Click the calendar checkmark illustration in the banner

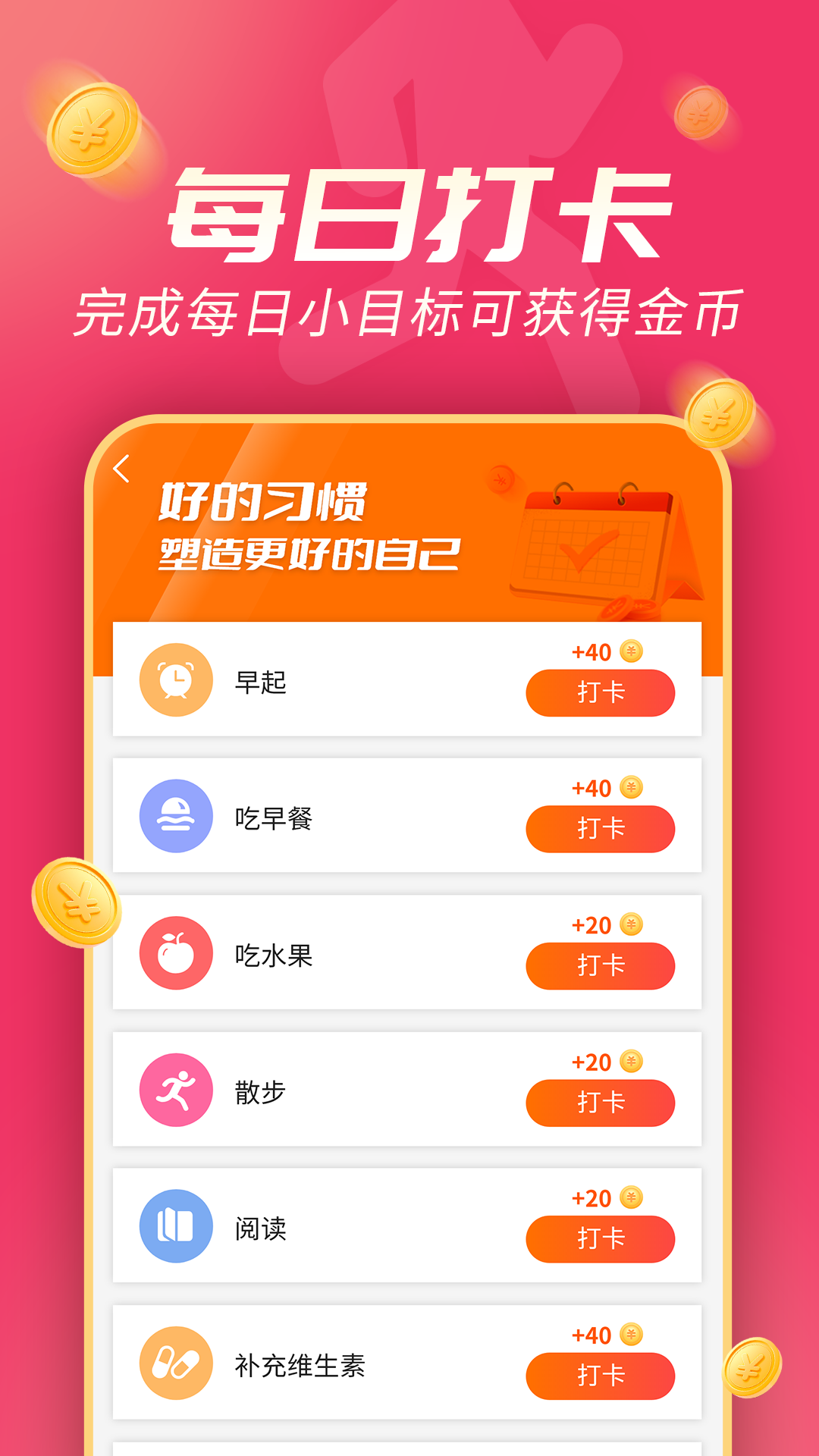coord(595,542)
